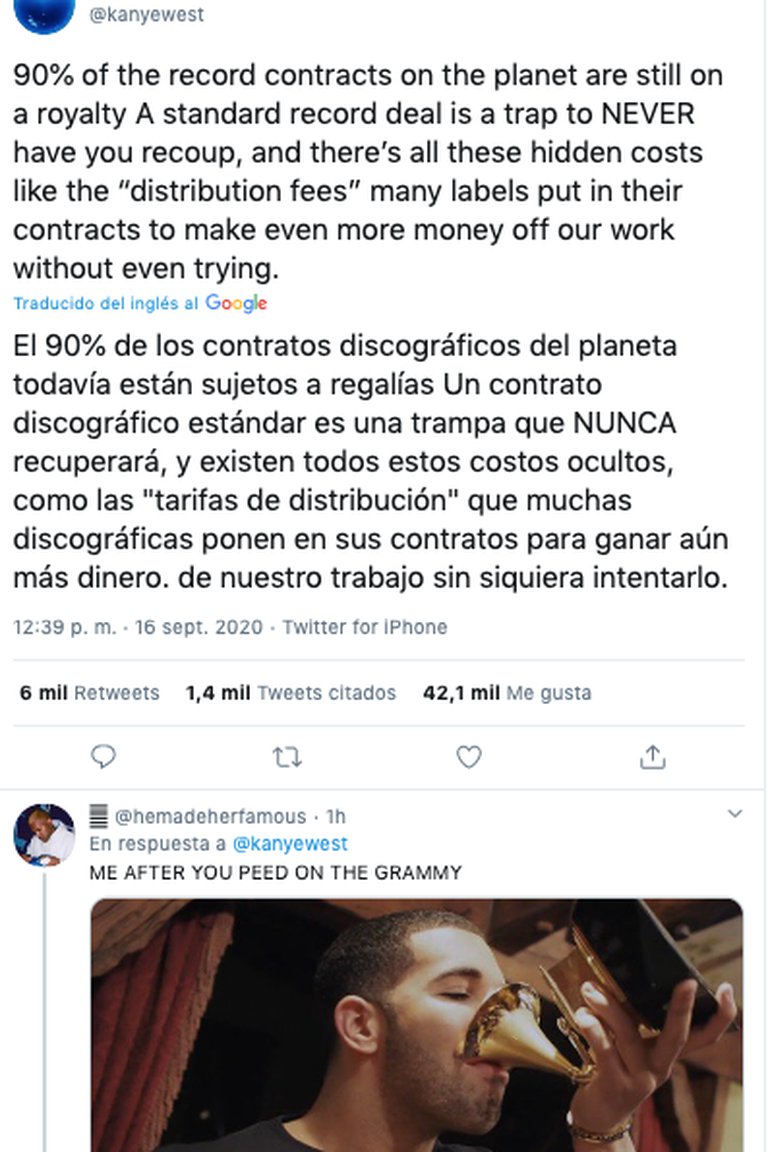Like the tweet about record contracts
The height and width of the screenshot is (1152, 768).
[469, 757]
